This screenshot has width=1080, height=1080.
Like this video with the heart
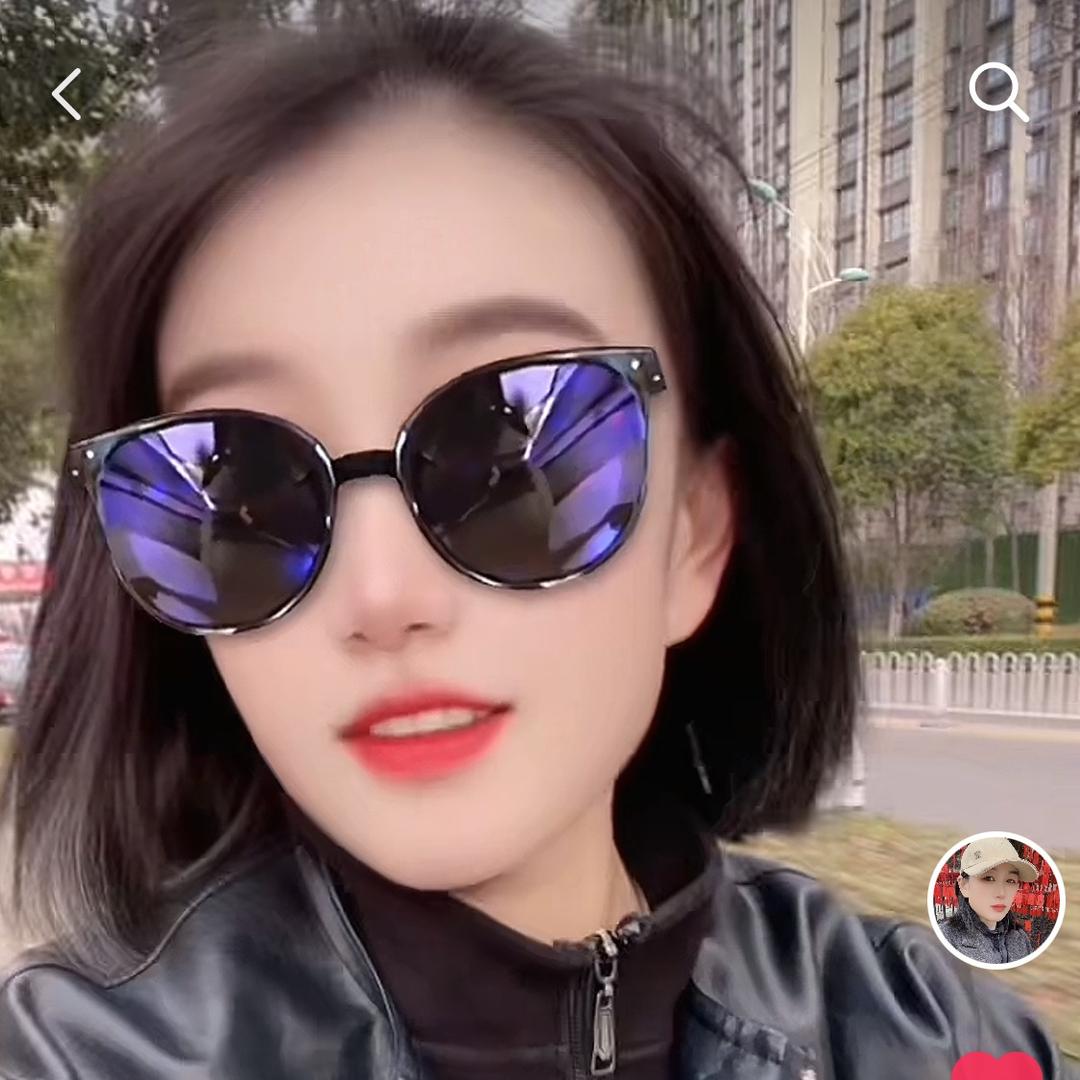(x=996, y=1066)
